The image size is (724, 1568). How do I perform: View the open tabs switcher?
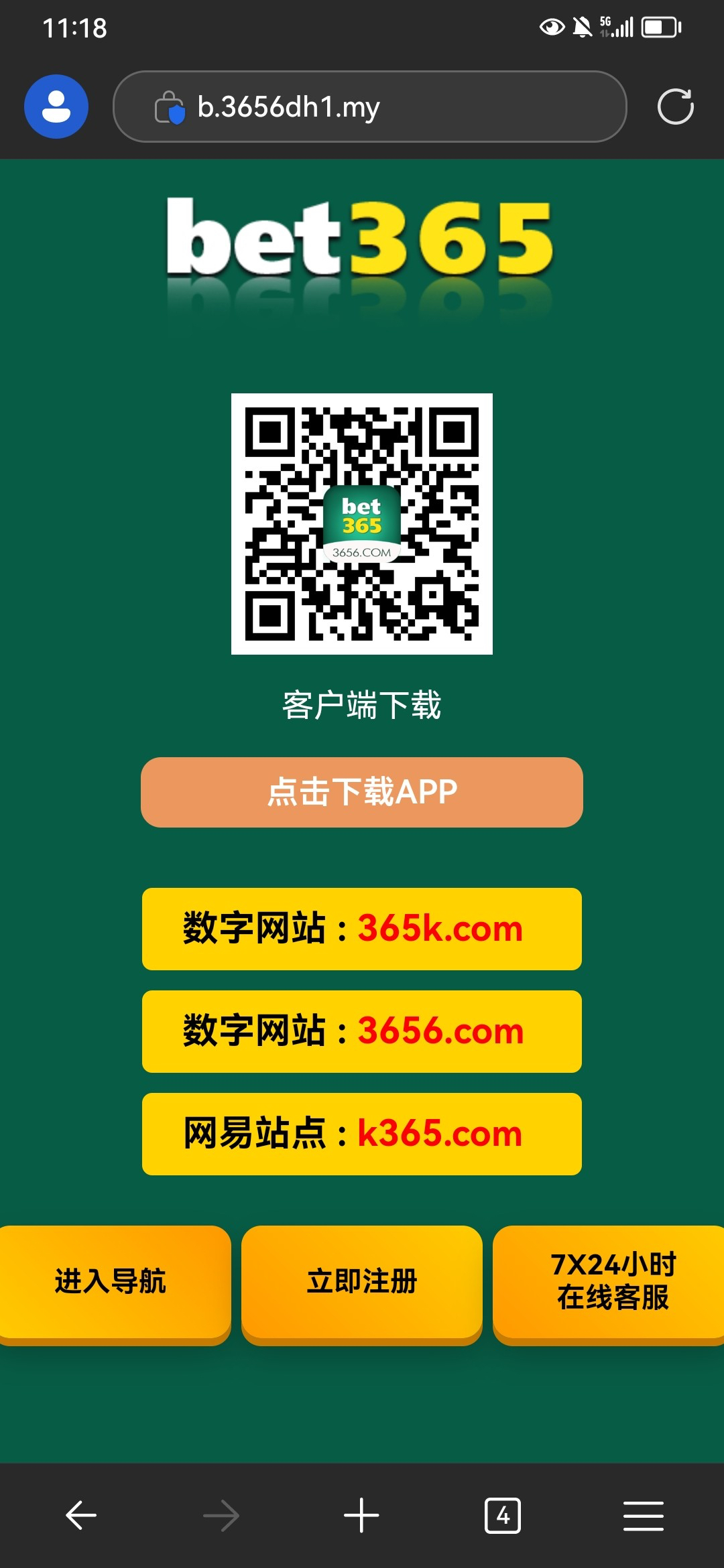503,1515
